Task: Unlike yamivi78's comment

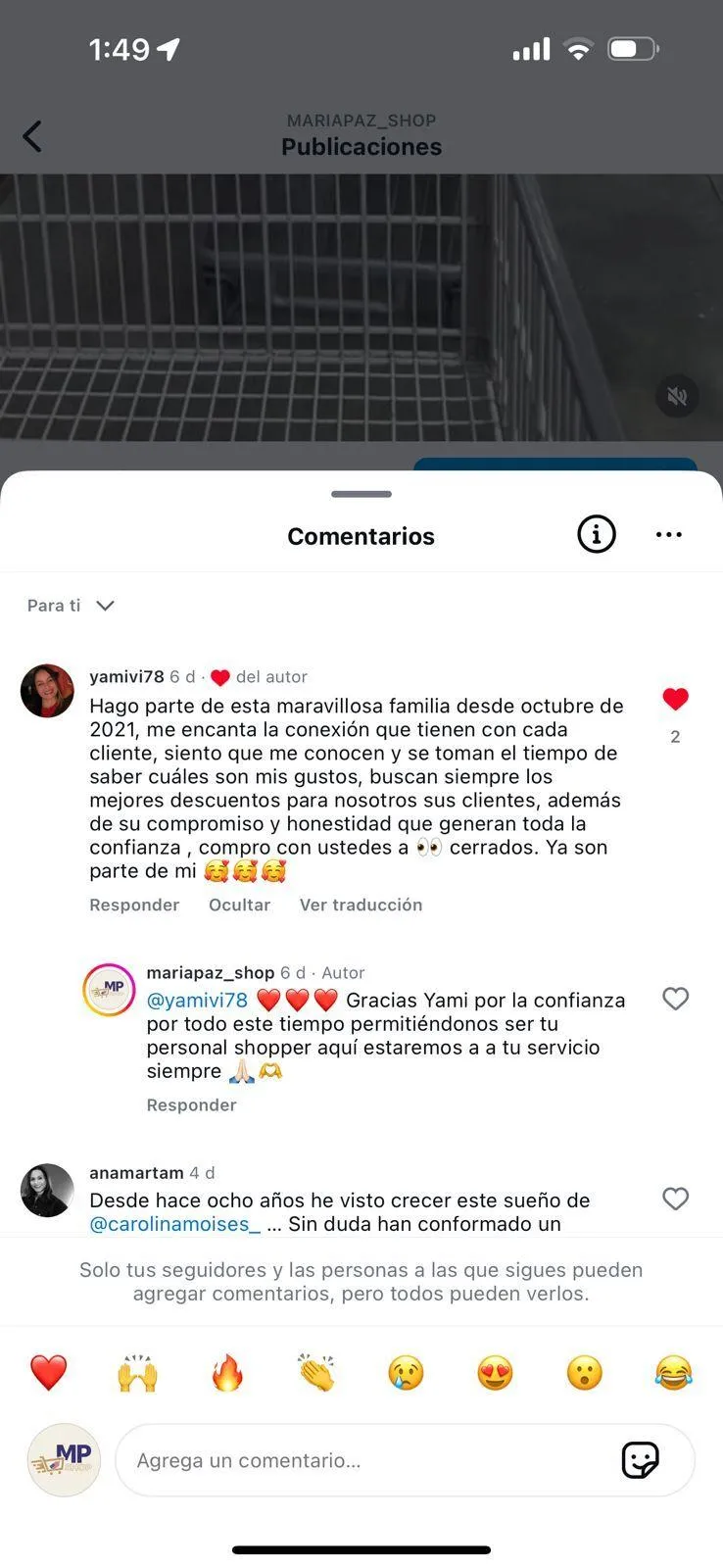Action: click(x=675, y=699)
